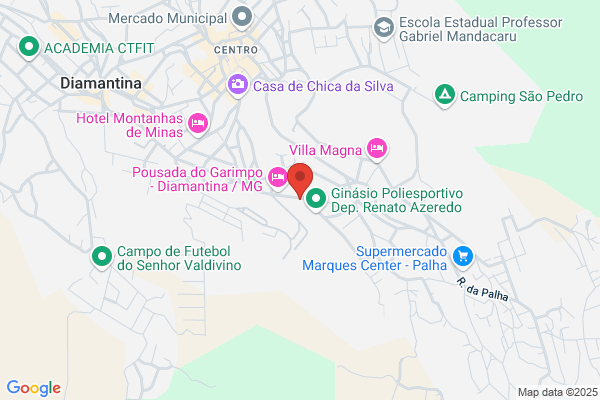
Task: Open the Campo de Futebol do Senhor Valdivino marker
Action: coord(102,257)
